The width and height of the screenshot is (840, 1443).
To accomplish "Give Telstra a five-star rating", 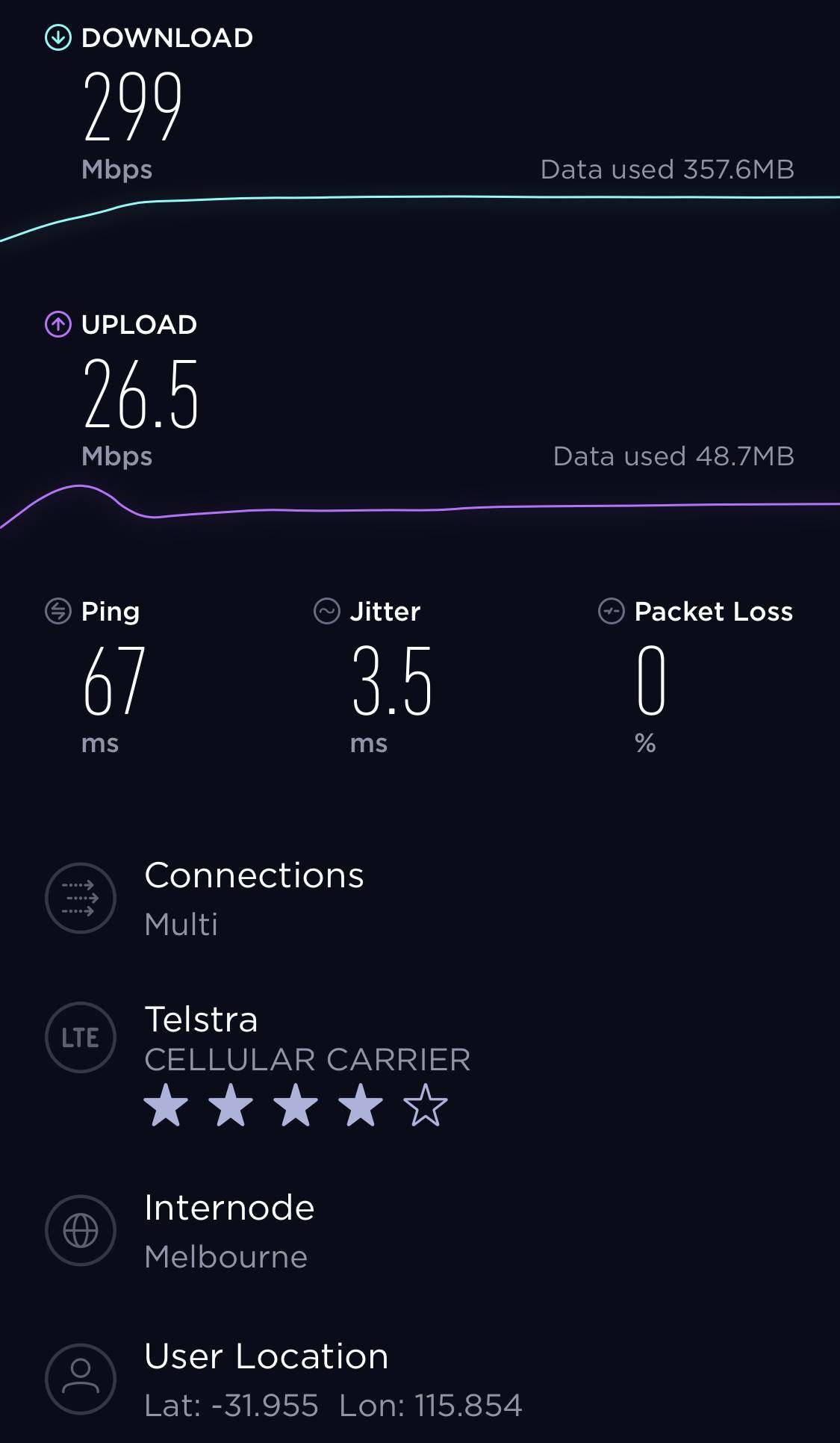I will 426,1106.
